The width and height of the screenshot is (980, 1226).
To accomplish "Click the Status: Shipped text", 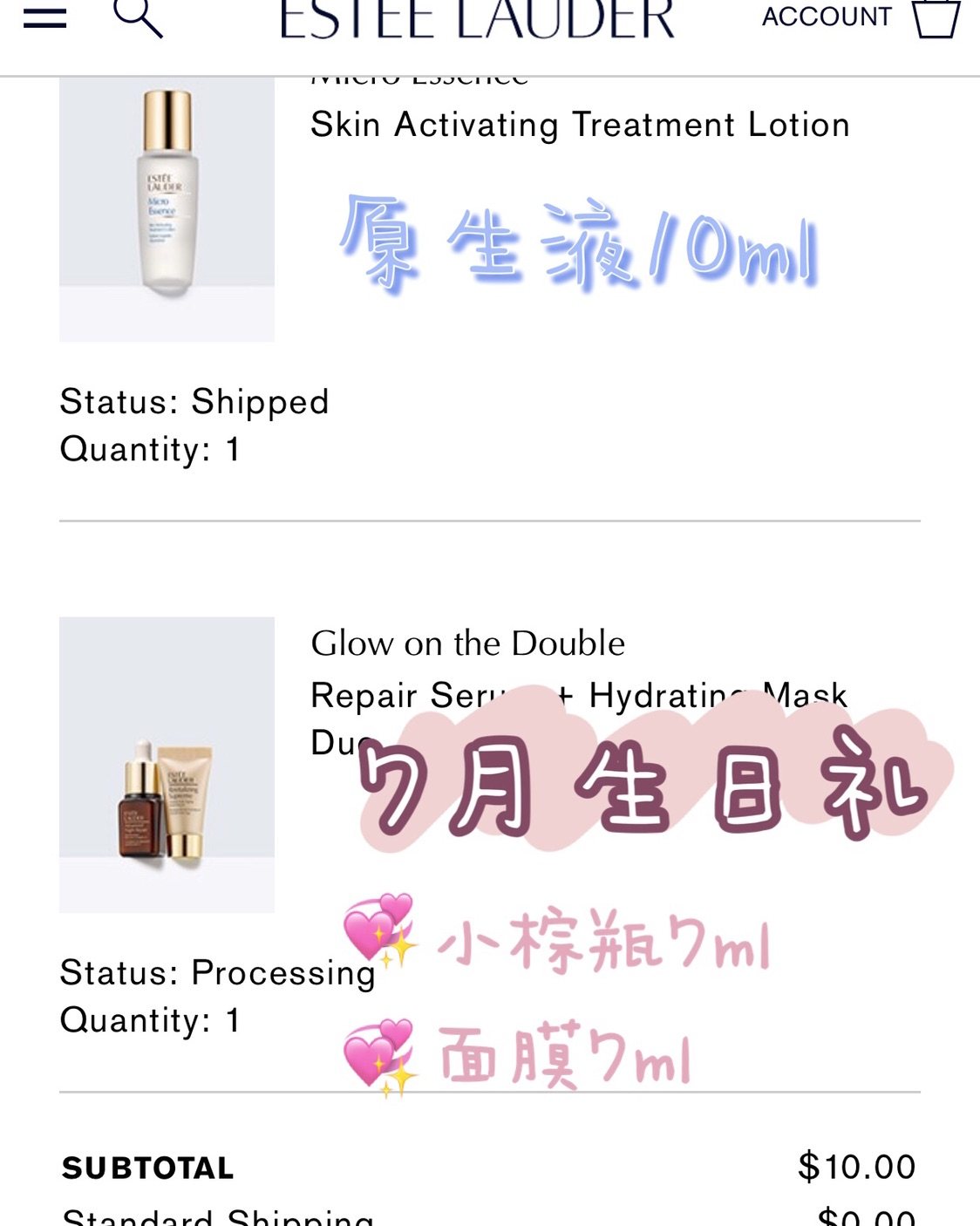I will [193, 401].
